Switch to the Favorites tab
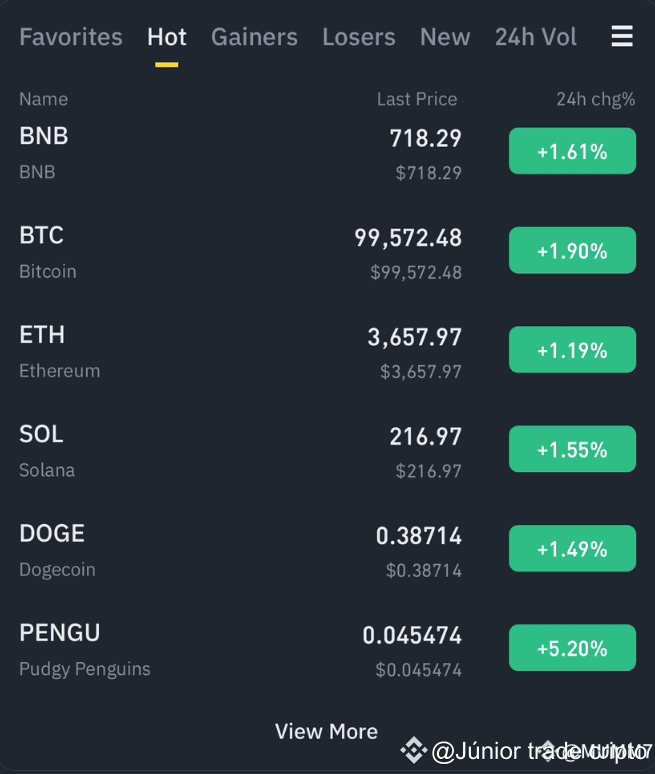This screenshot has width=655, height=774. click(x=70, y=37)
